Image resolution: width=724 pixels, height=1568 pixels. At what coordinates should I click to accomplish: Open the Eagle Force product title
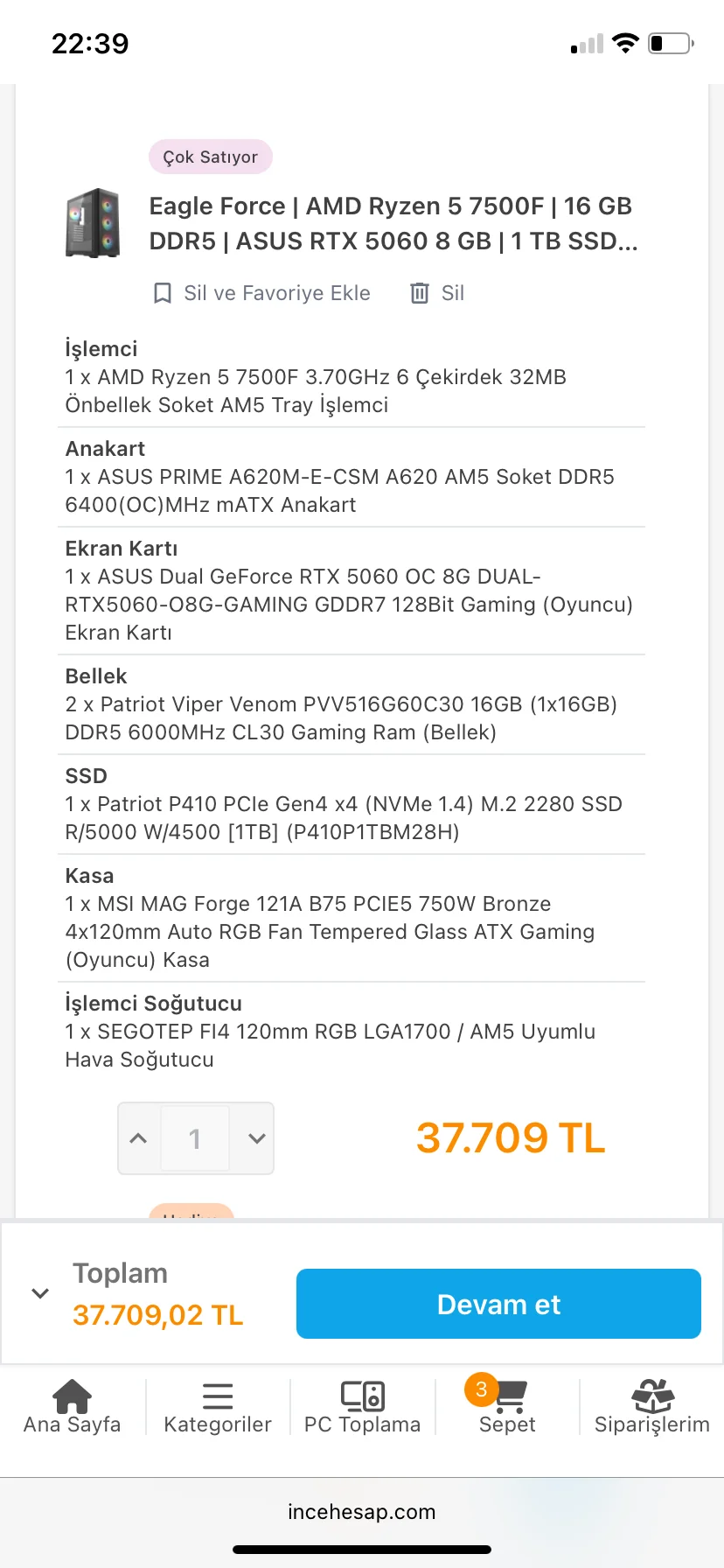click(393, 223)
